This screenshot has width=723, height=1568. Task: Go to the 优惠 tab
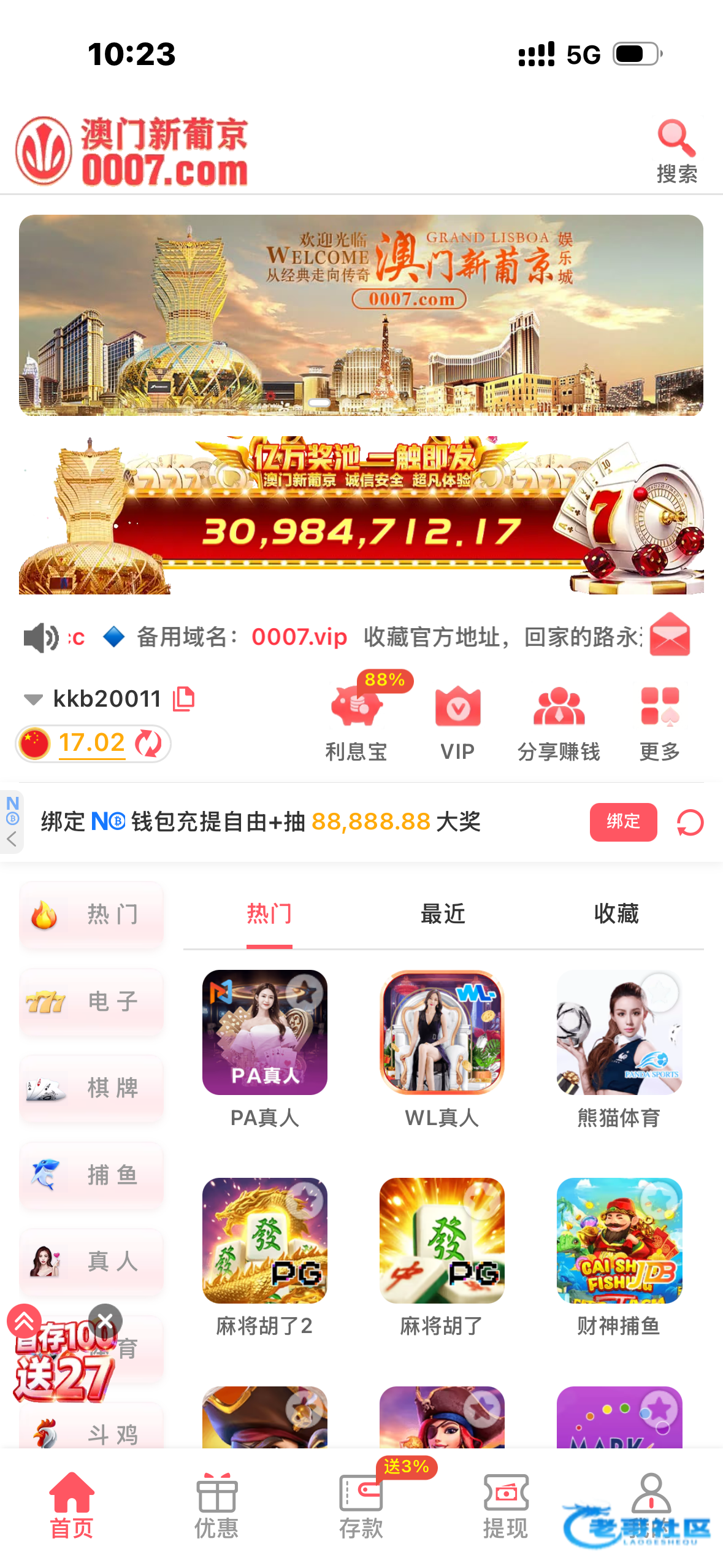(x=216, y=1504)
